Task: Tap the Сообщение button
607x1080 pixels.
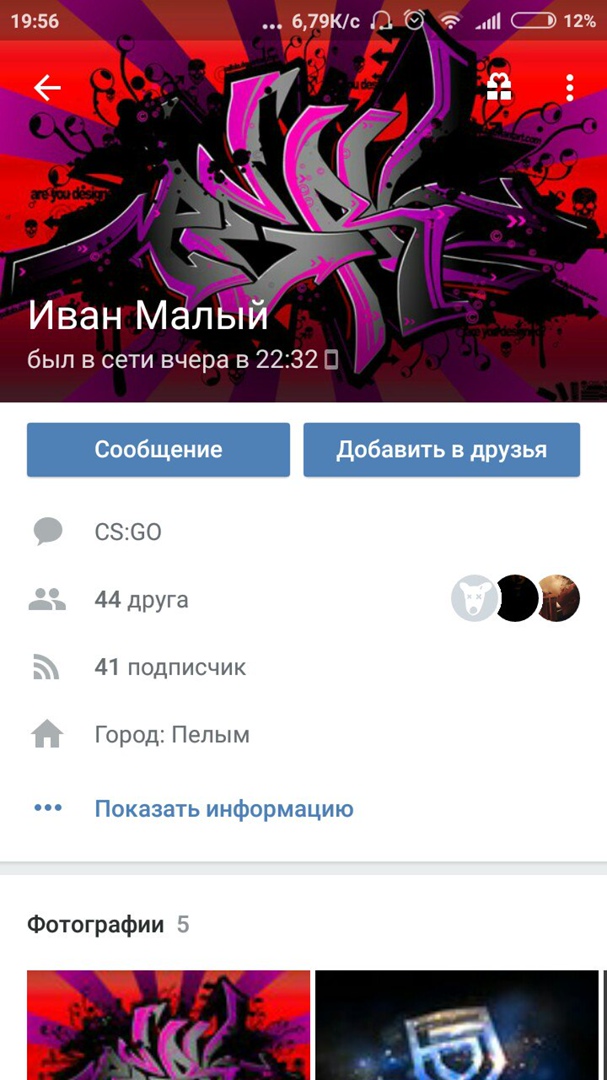Action: (x=158, y=449)
